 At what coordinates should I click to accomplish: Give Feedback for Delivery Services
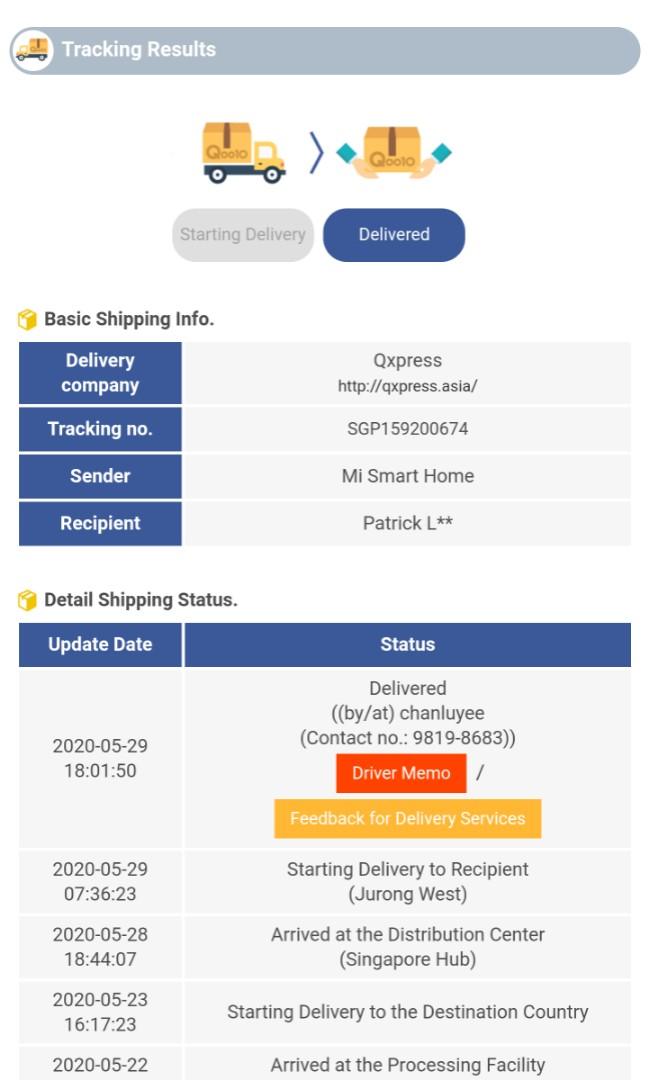click(x=407, y=818)
